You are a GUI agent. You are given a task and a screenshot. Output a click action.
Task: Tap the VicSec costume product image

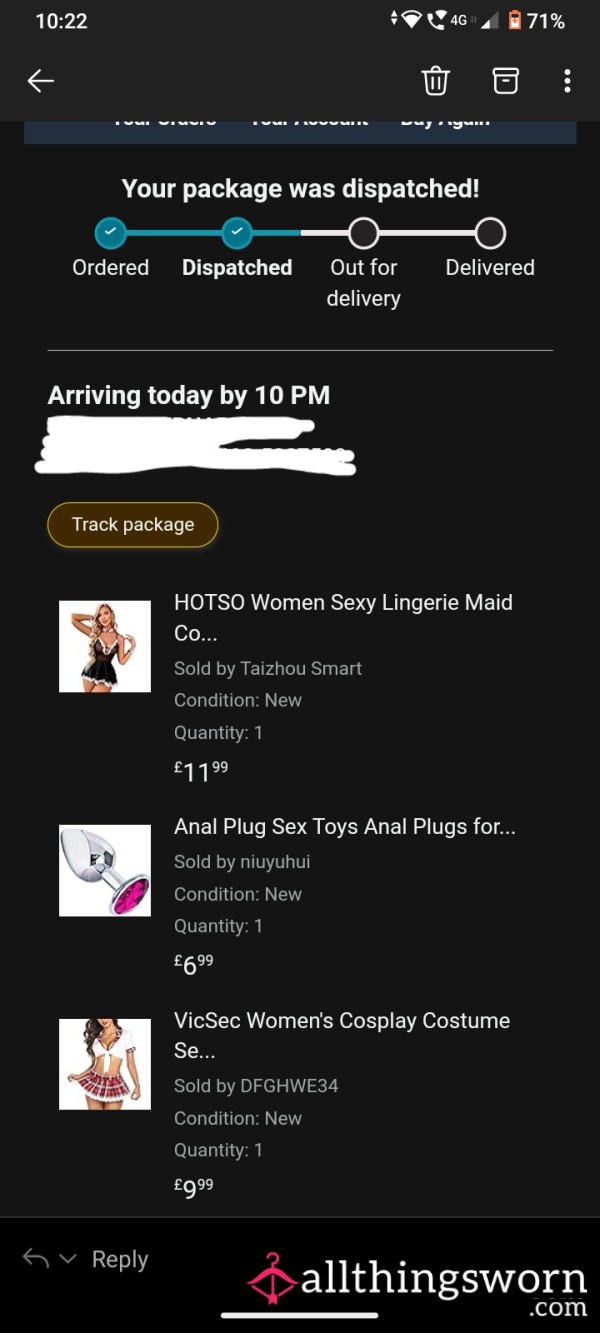[x=105, y=1064]
